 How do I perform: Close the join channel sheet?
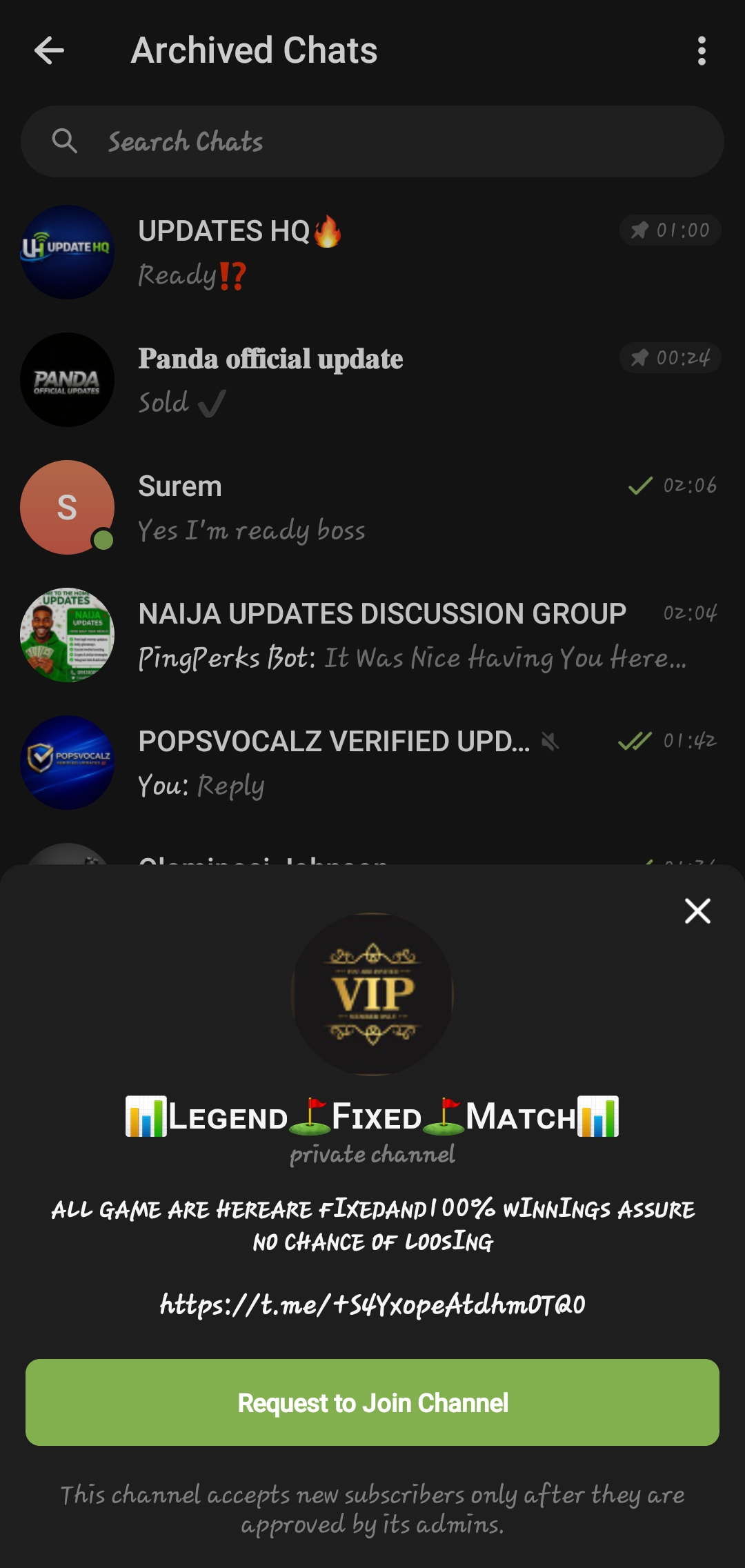click(x=697, y=911)
